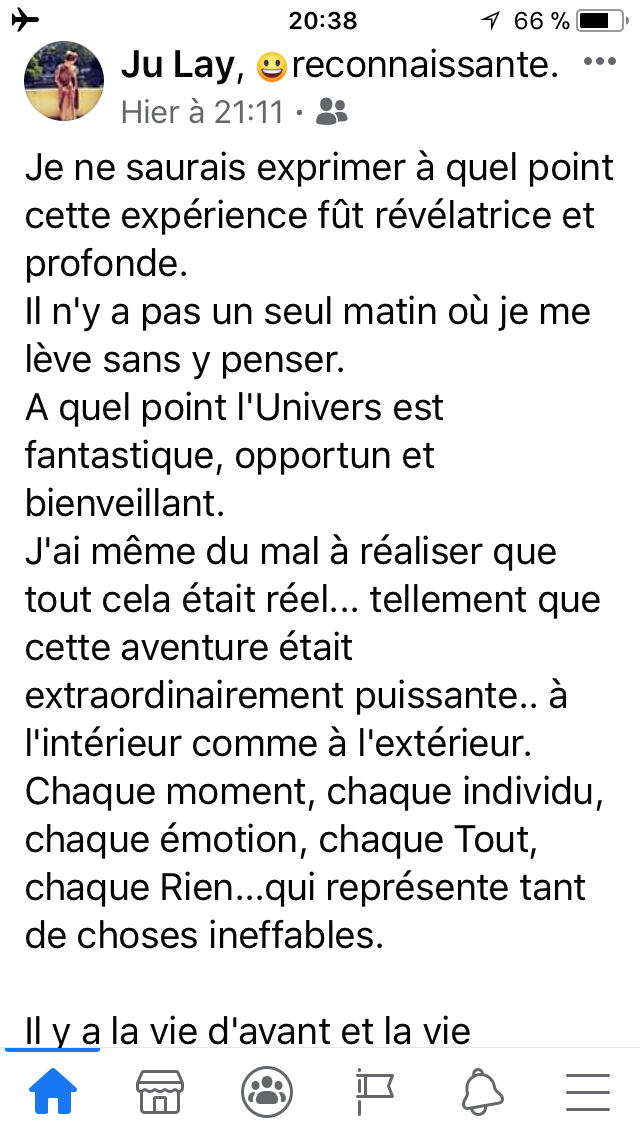Switch to the Groups tab
The image size is (640, 1136).
click(267, 1092)
